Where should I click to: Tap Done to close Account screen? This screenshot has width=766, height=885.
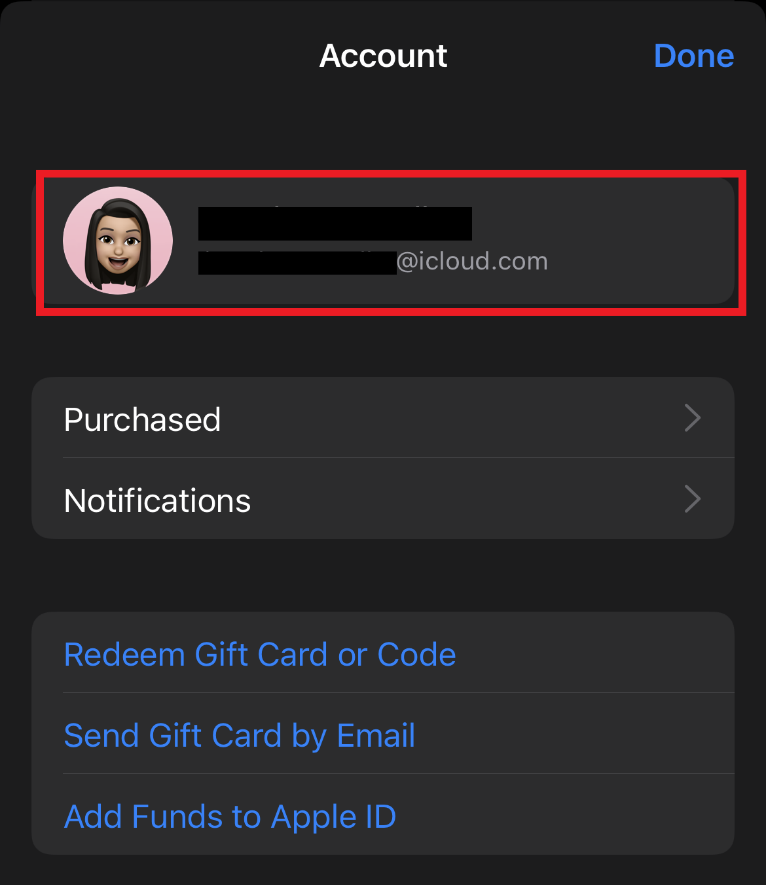(x=693, y=56)
